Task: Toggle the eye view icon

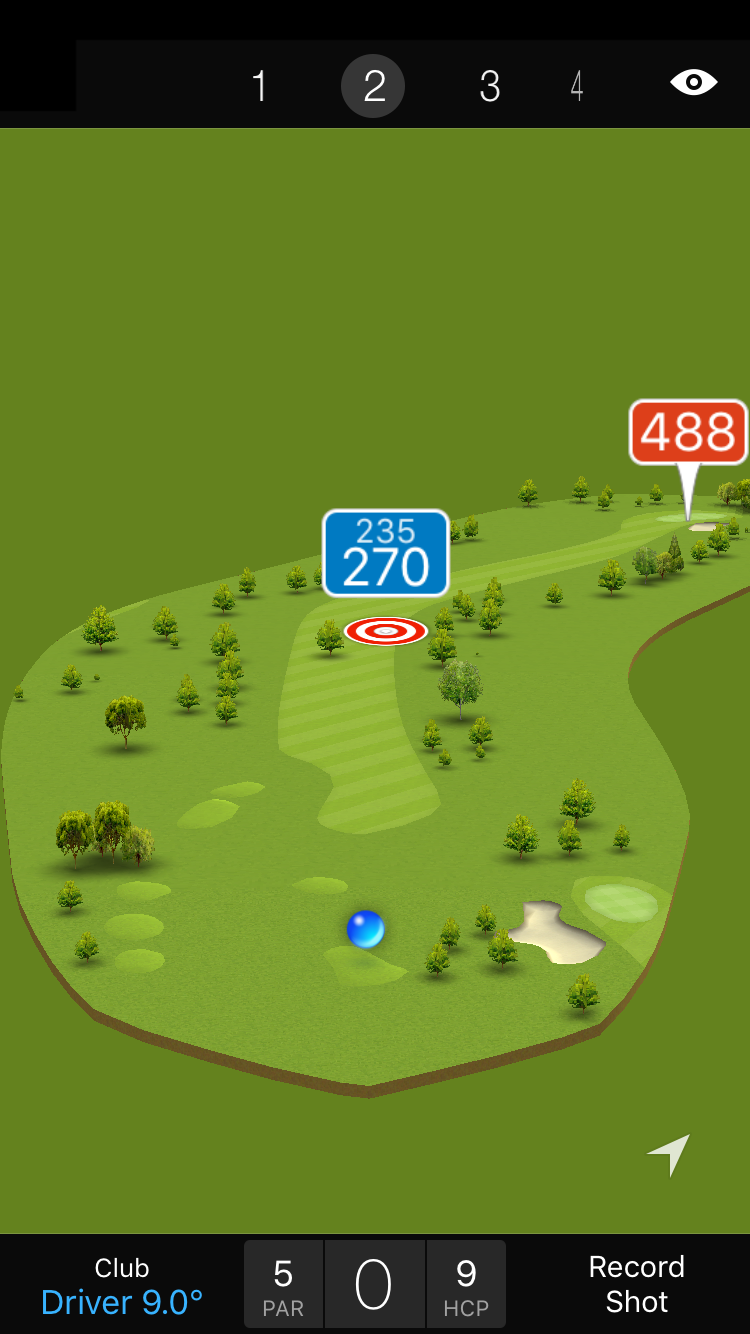Action: pyautogui.click(x=694, y=82)
